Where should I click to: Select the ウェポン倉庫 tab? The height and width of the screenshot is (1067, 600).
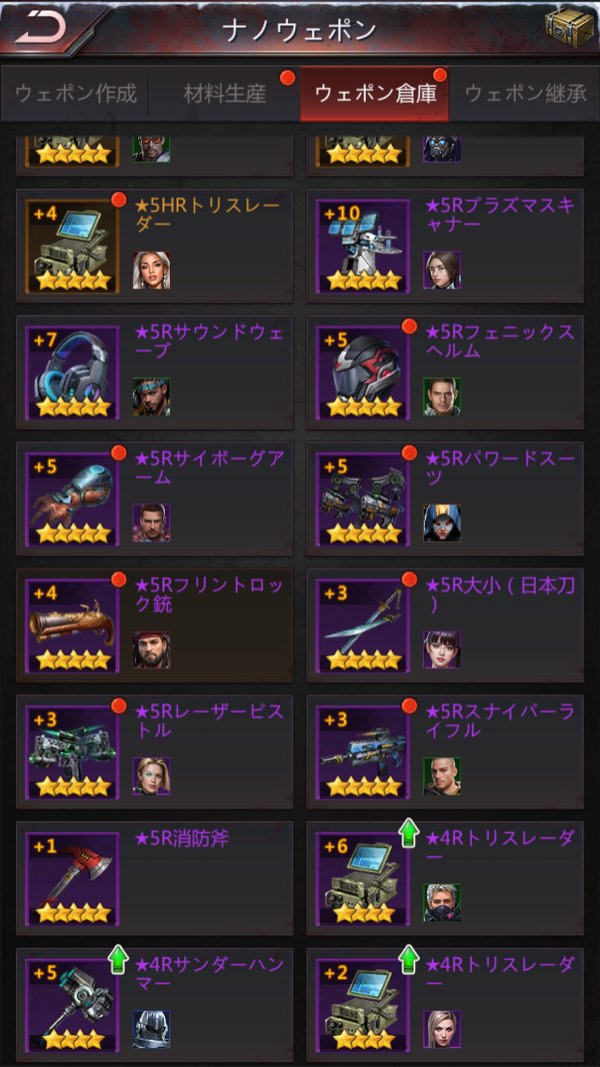[x=375, y=95]
